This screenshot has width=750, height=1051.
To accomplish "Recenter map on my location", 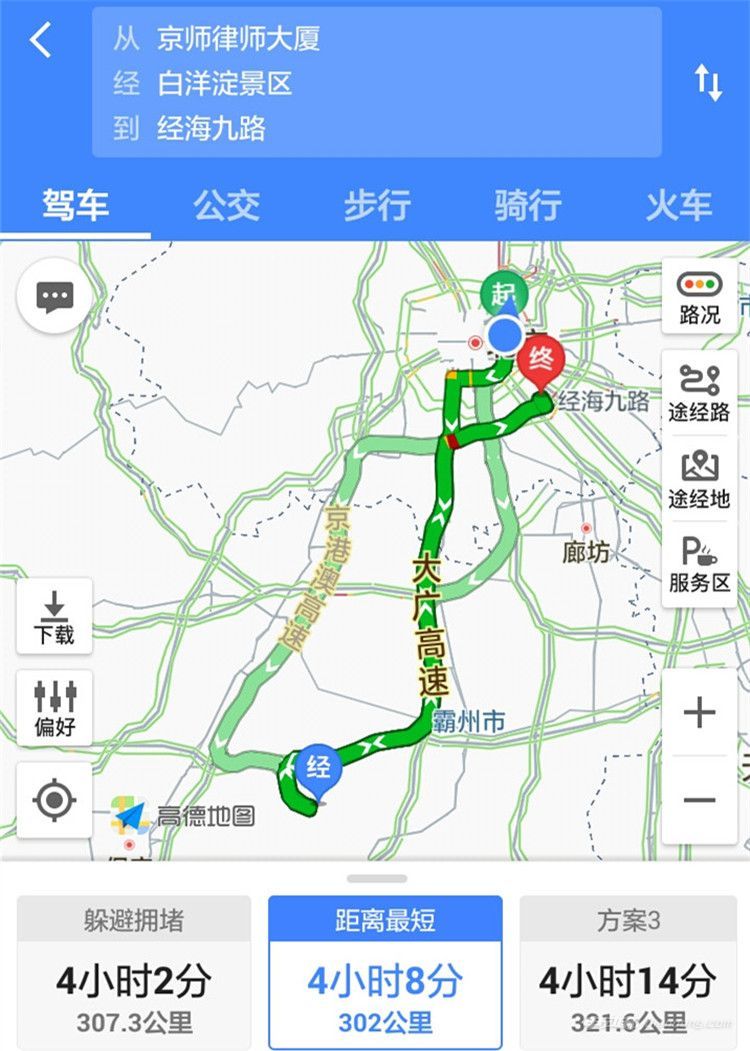I will tap(54, 800).
